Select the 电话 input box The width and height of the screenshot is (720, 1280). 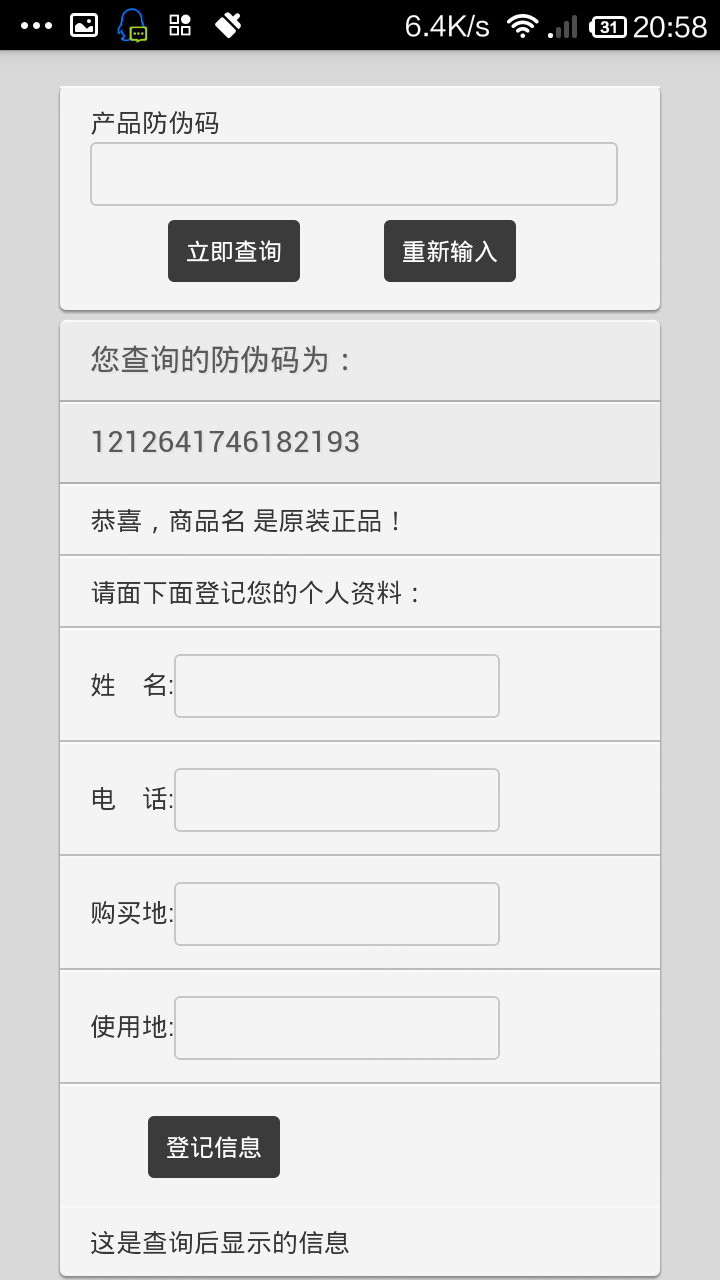(x=337, y=800)
